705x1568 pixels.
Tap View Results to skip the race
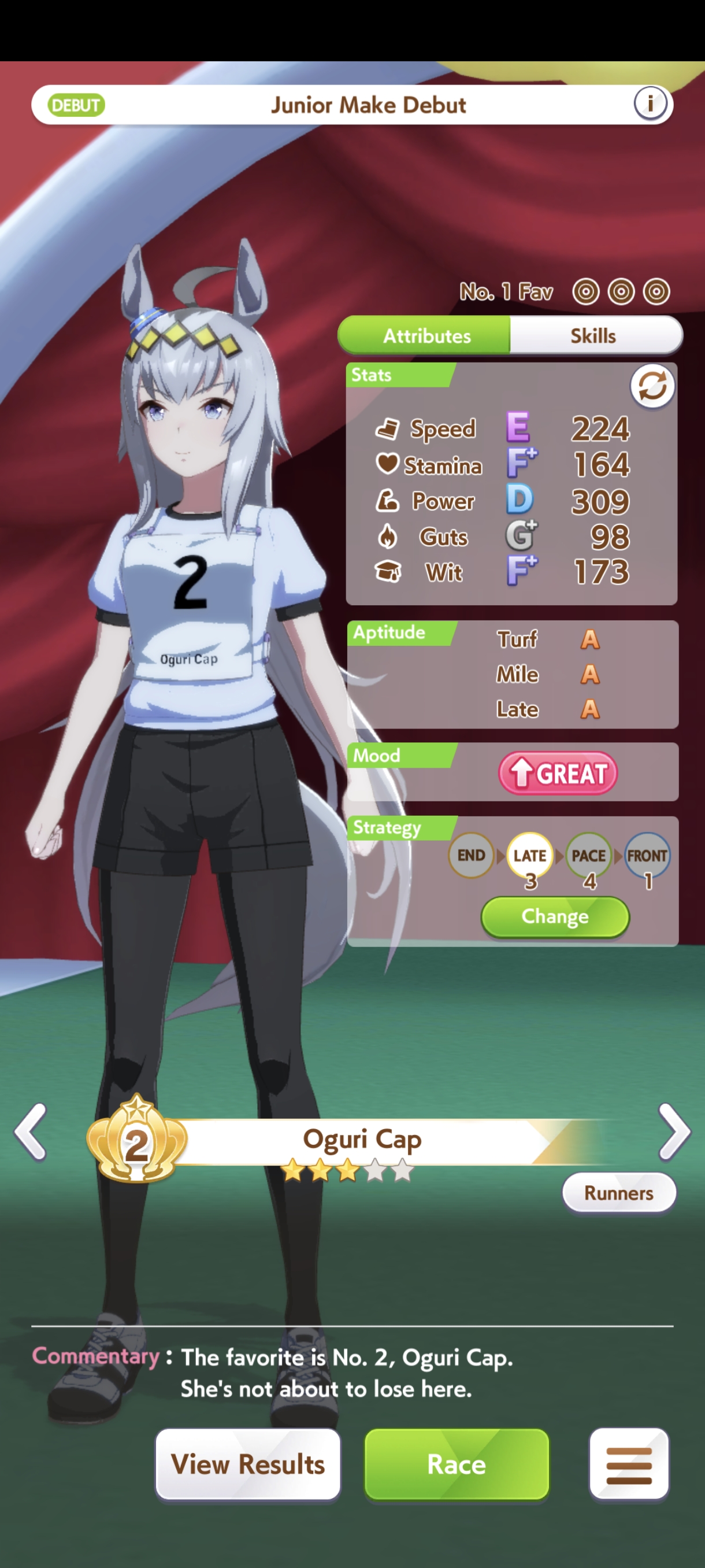click(247, 1464)
